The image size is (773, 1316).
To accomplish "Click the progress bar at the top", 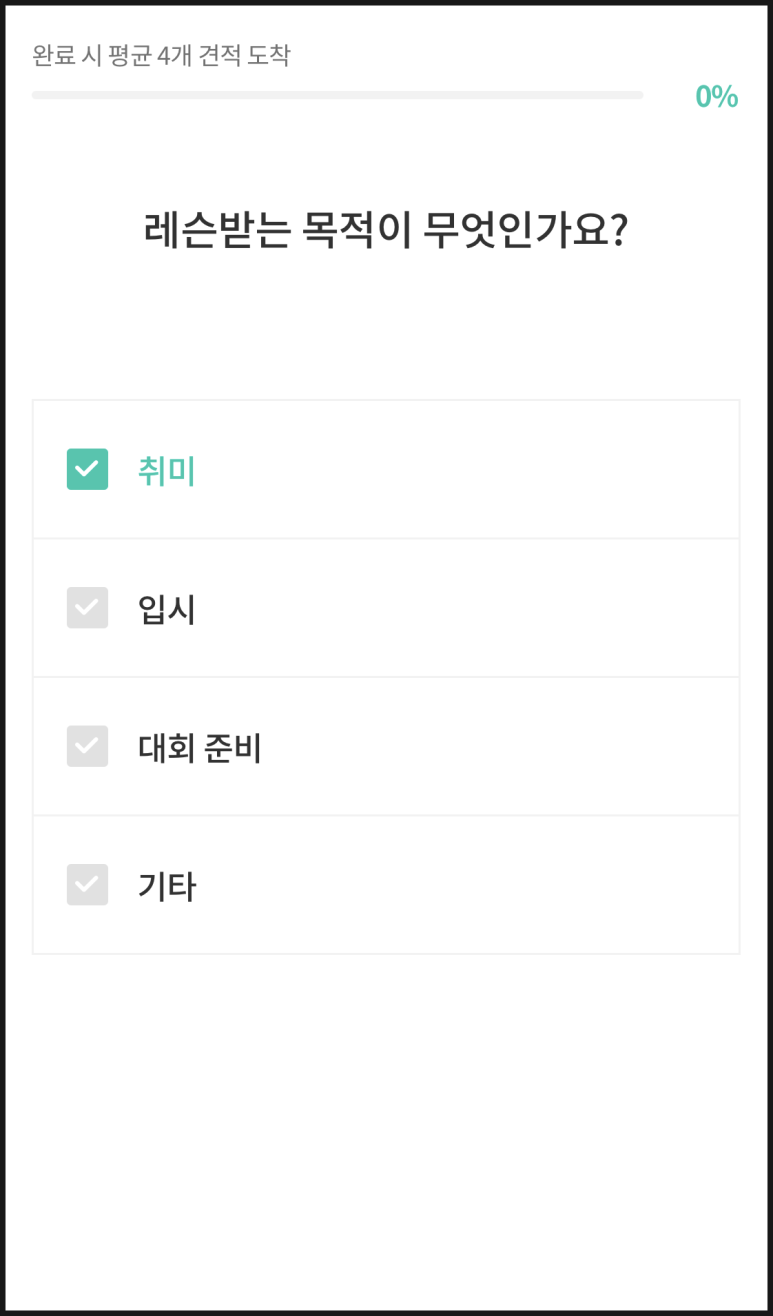I will click(338, 96).
